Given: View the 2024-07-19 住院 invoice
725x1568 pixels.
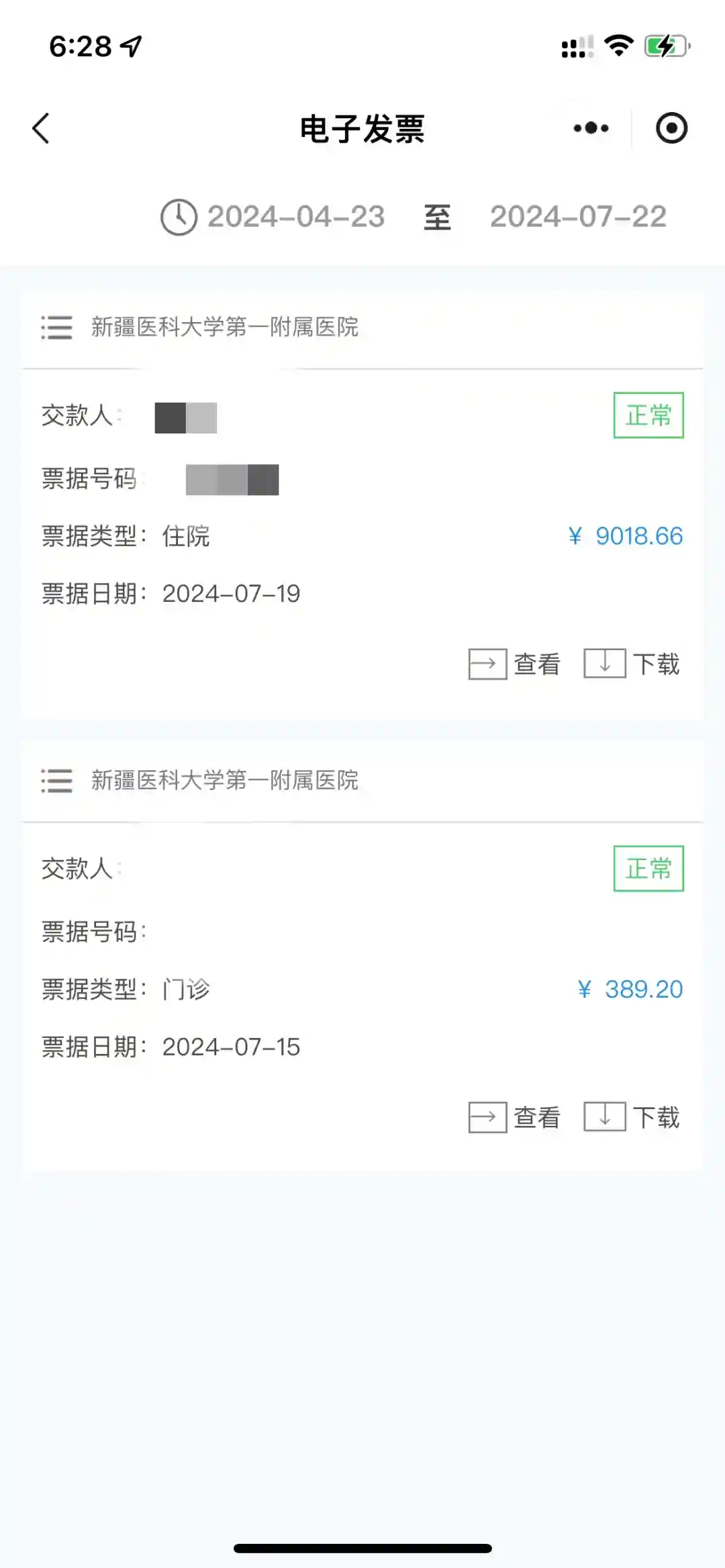Looking at the screenshot, I should pos(515,664).
